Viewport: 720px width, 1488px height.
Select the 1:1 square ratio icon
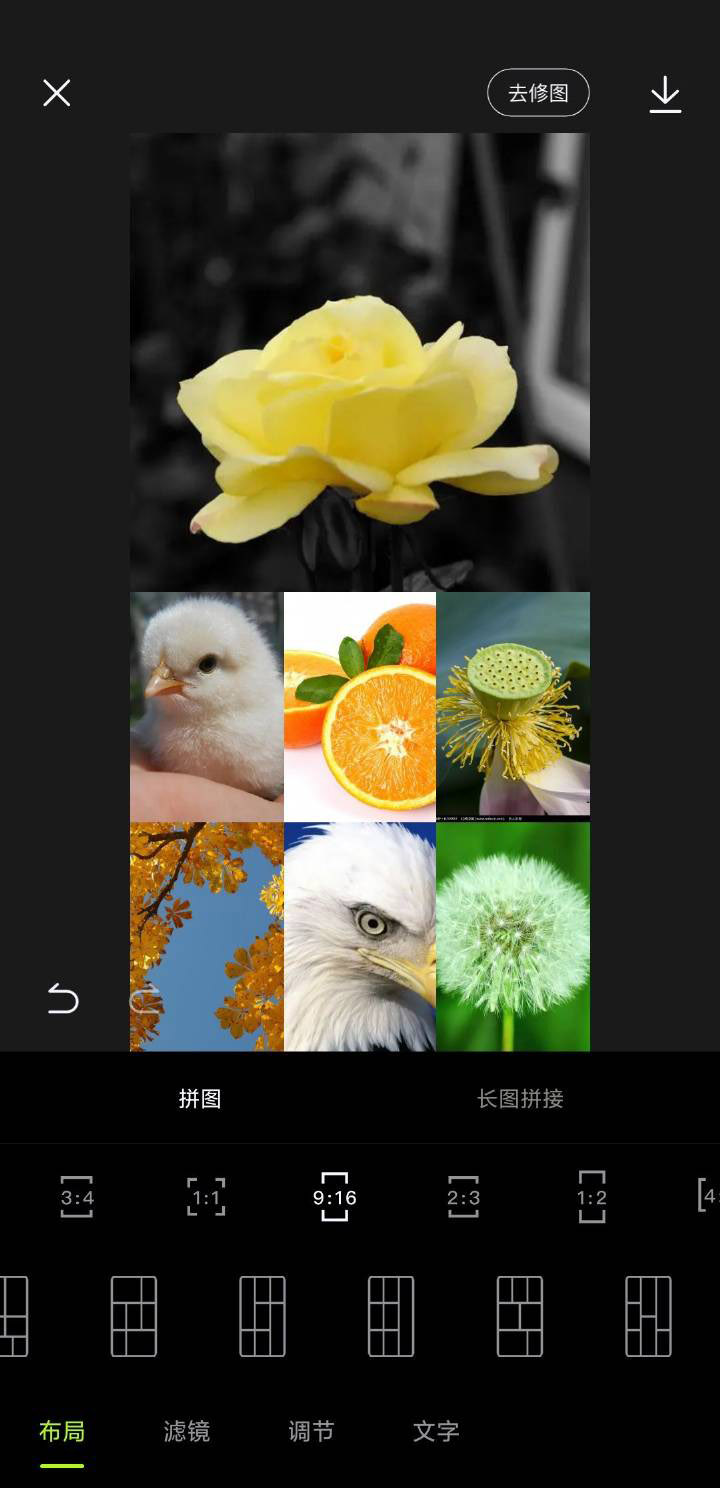click(204, 1197)
